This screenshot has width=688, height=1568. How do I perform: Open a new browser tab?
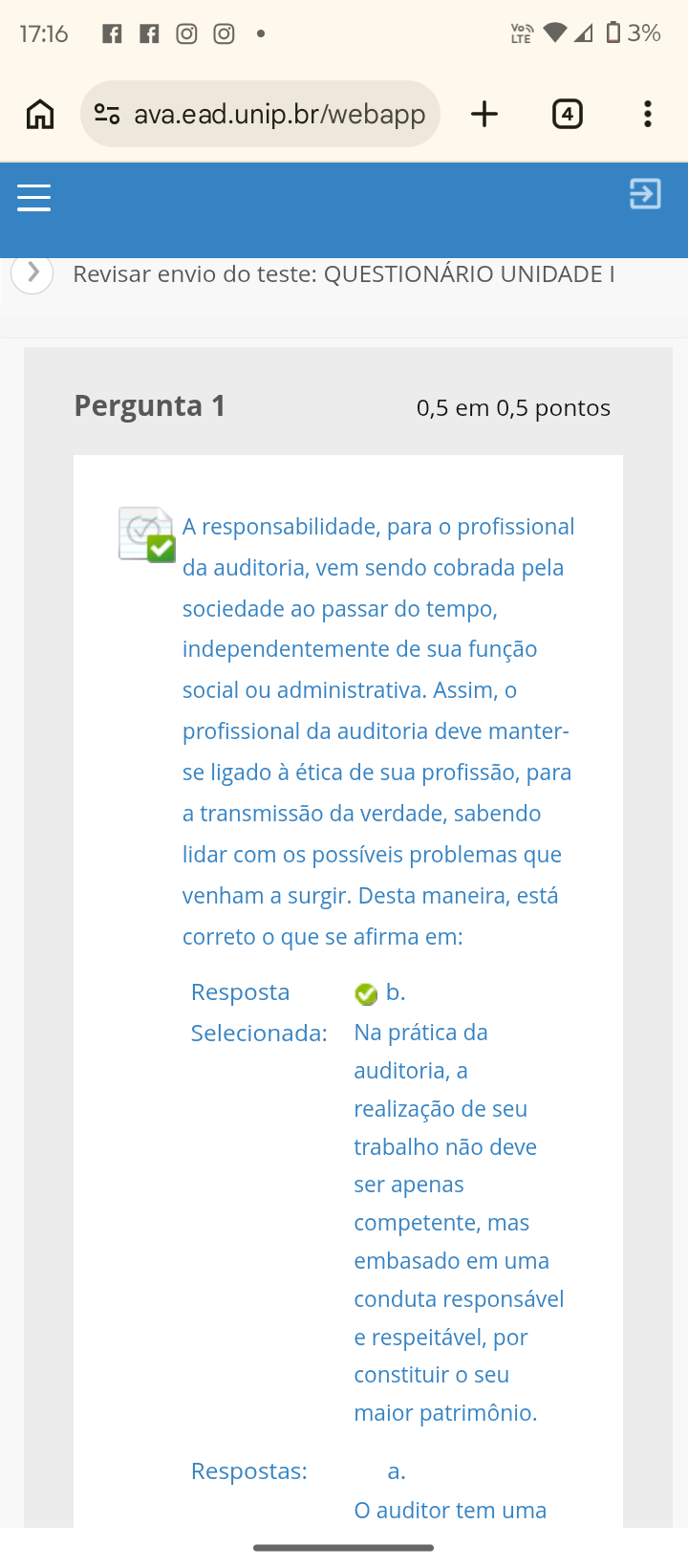tap(484, 114)
